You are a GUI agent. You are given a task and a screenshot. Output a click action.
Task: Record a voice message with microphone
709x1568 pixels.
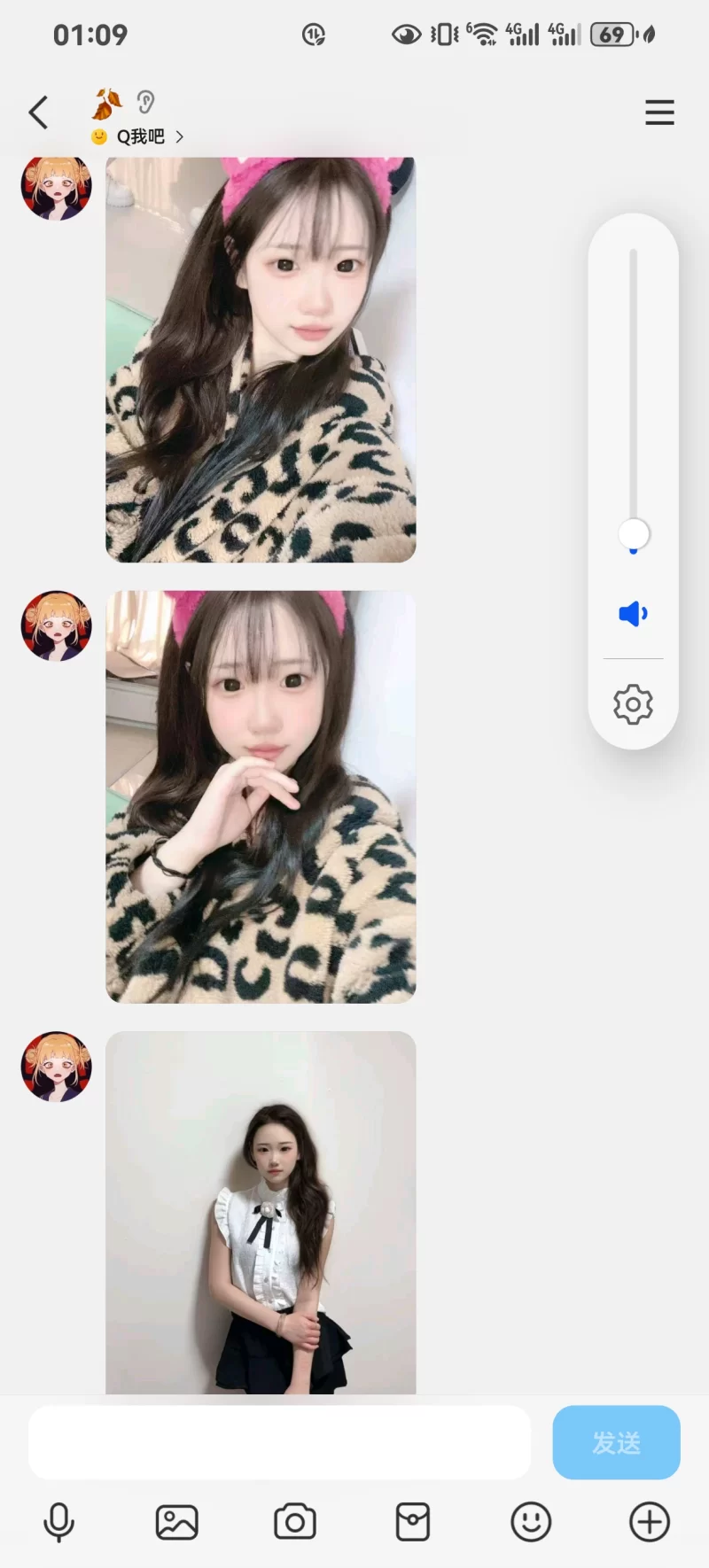(x=58, y=1523)
